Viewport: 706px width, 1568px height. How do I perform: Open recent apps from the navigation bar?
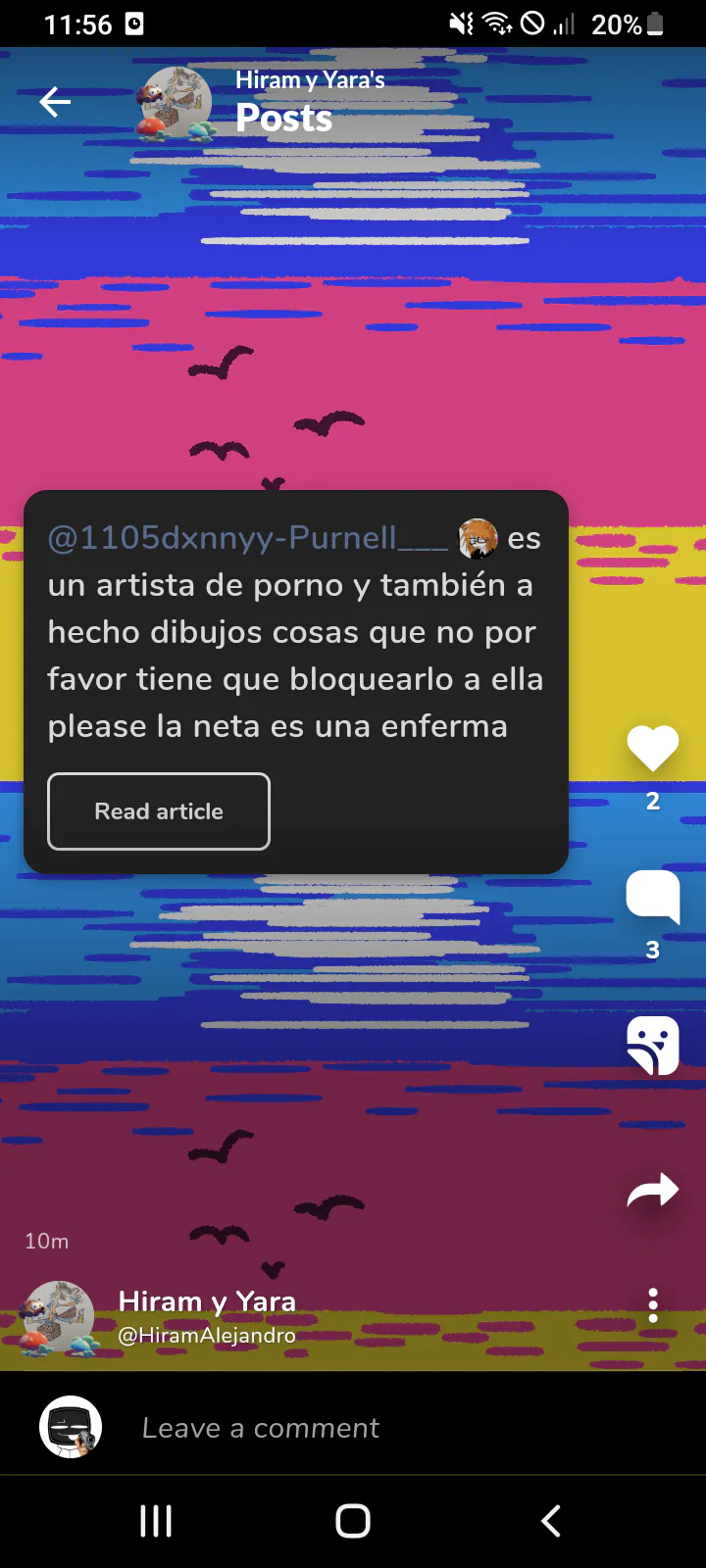click(156, 1521)
